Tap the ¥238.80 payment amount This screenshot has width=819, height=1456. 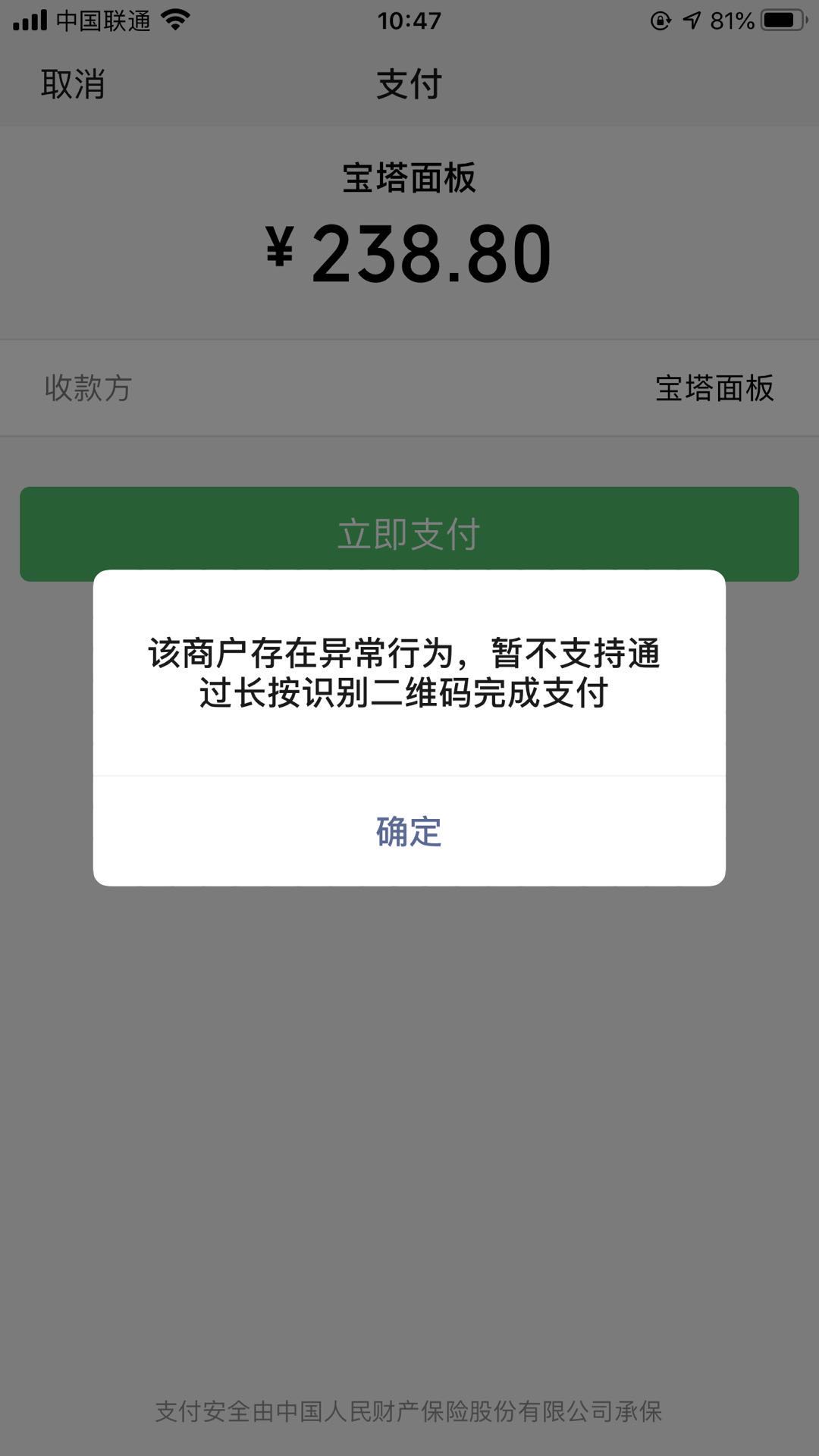pyautogui.click(x=409, y=254)
